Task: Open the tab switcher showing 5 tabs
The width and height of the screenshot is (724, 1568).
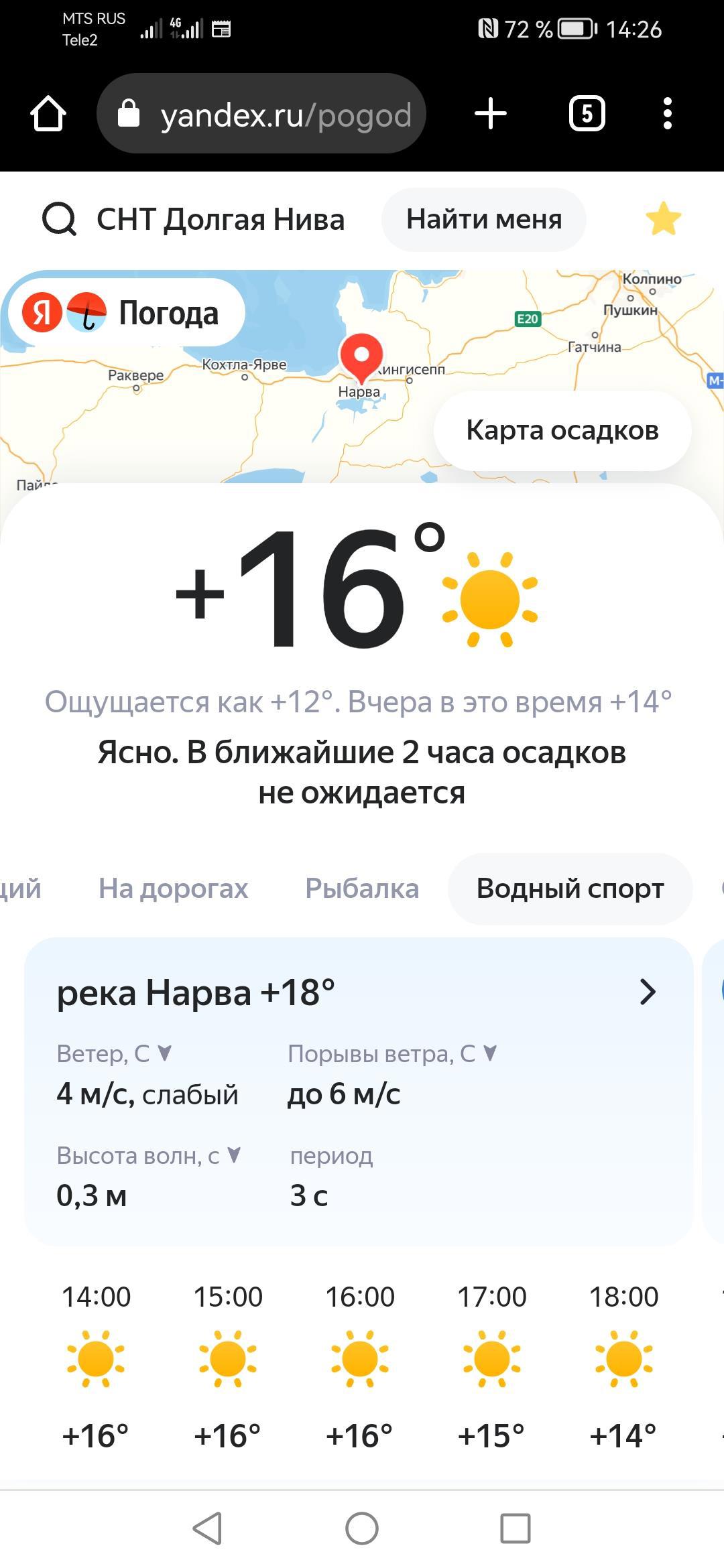Action: pos(587,113)
